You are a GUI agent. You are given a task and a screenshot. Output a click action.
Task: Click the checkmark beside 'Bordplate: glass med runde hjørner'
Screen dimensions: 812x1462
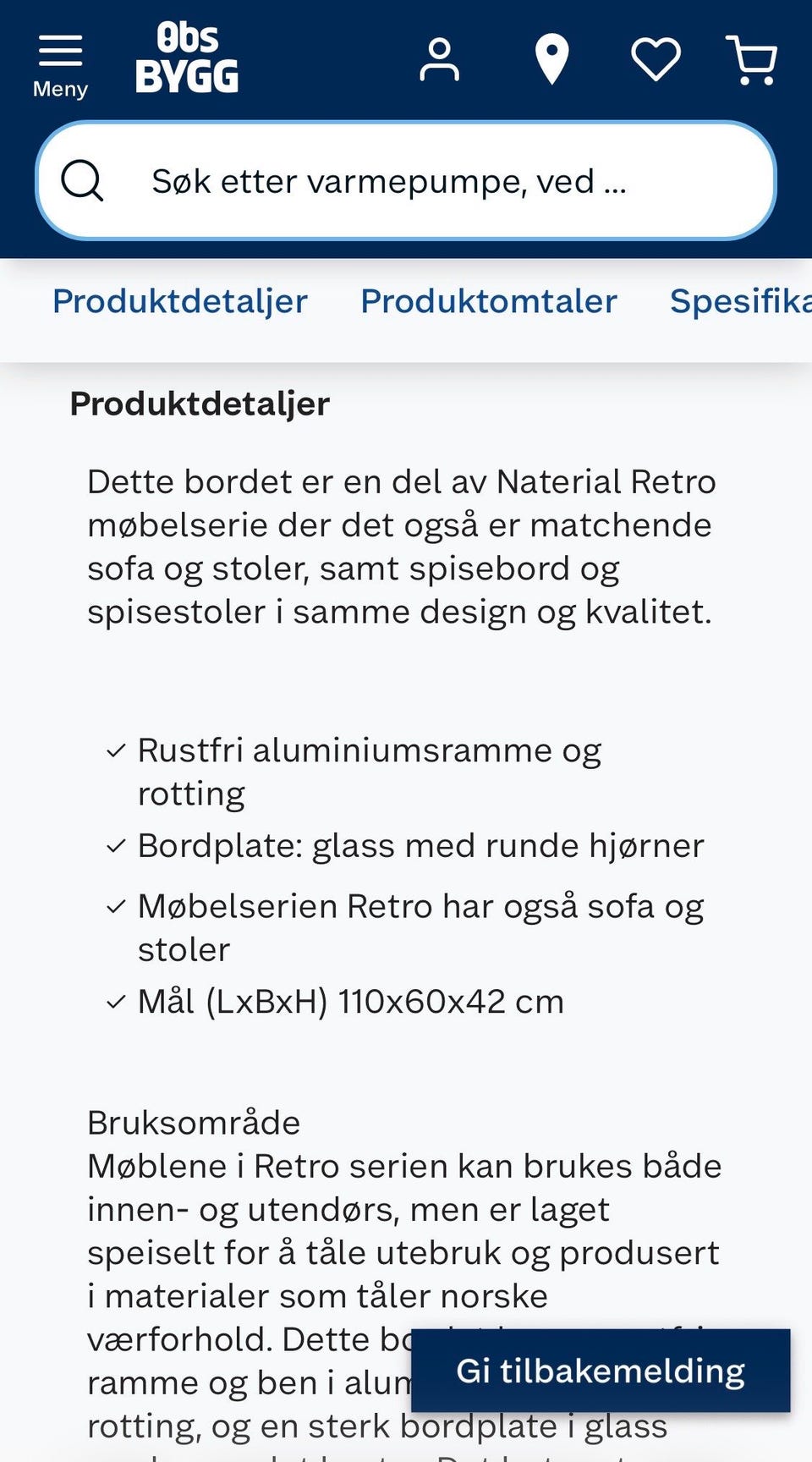coord(116,844)
